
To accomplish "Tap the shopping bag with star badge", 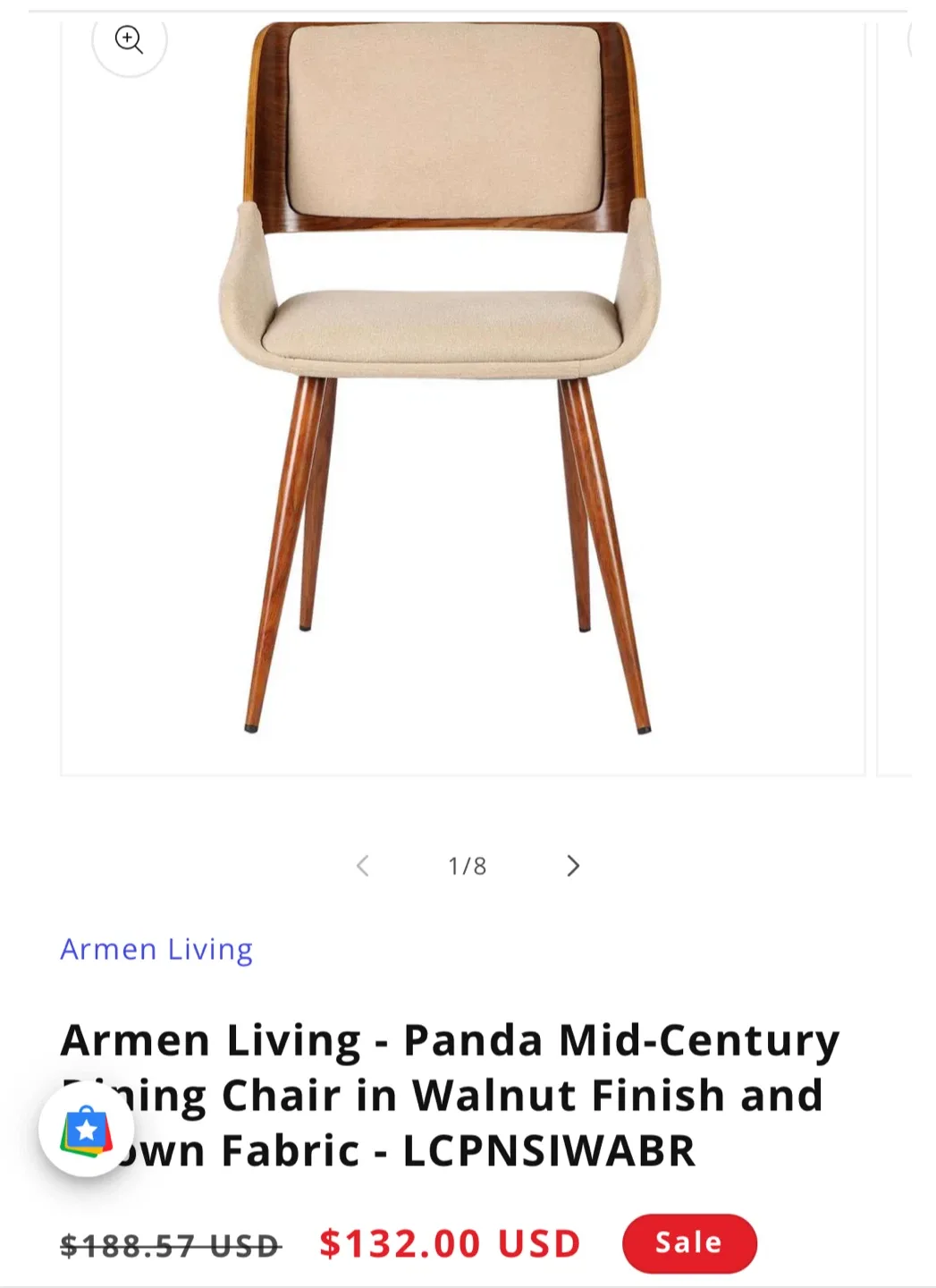I will (85, 1131).
